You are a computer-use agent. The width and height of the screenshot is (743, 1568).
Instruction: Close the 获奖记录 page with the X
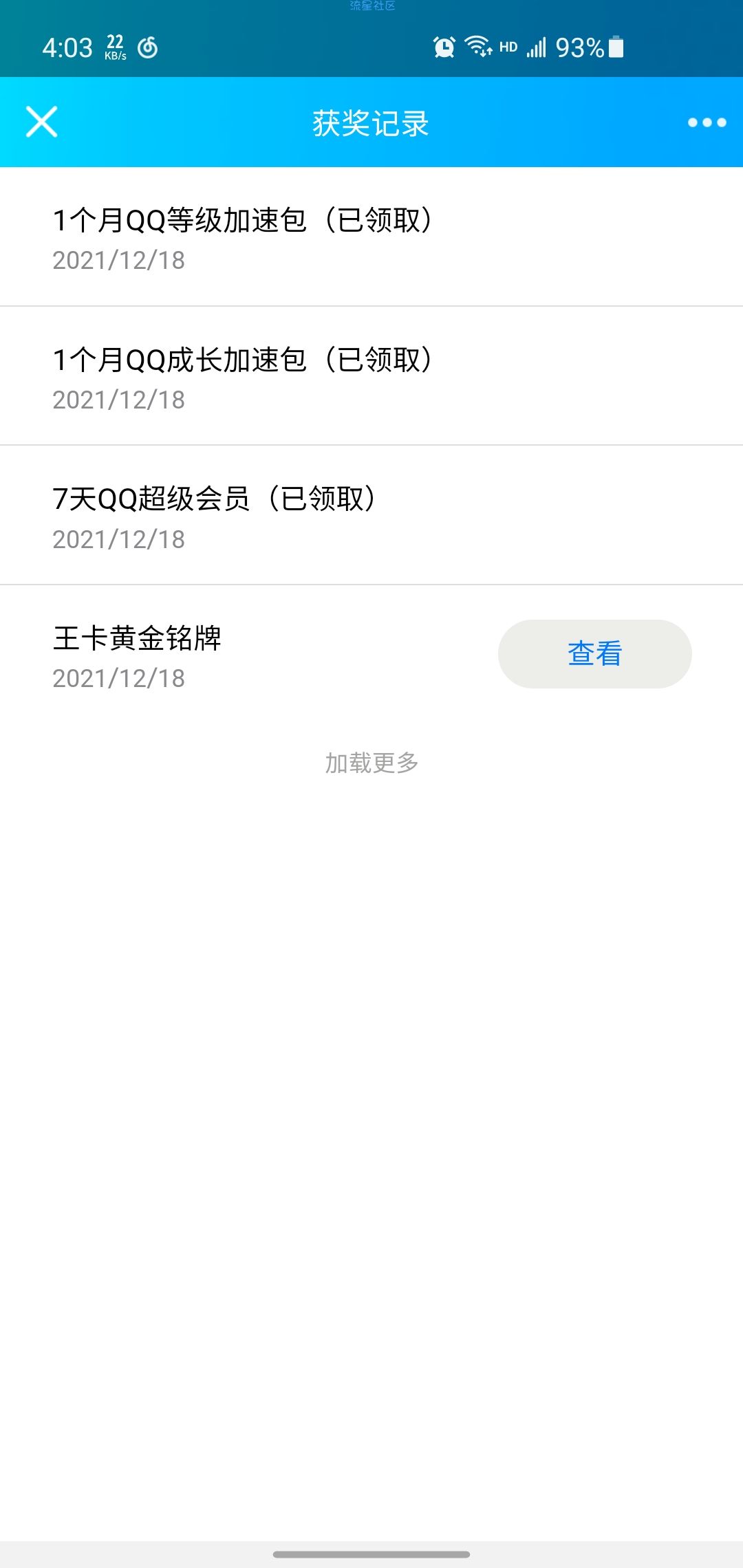42,122
